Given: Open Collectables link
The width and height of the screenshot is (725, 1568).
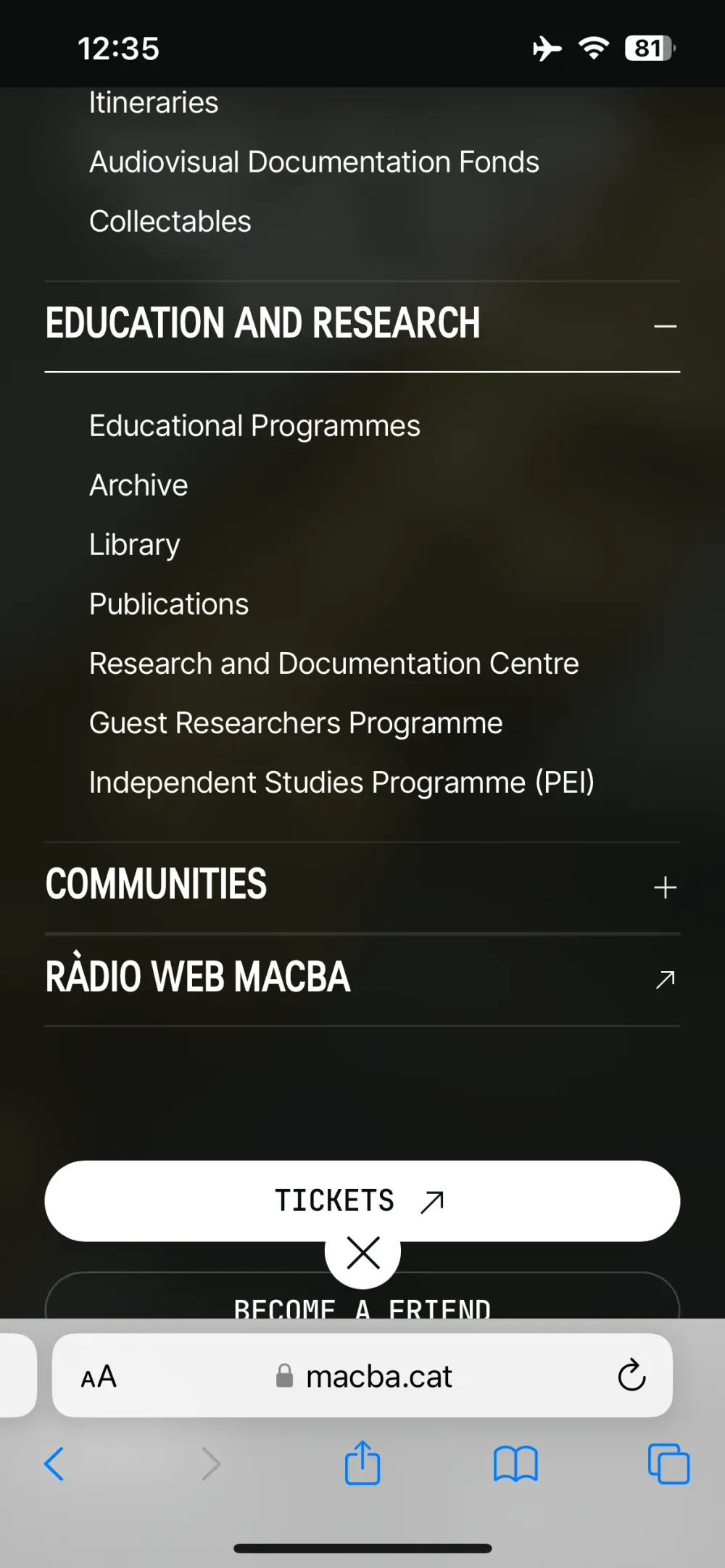Looking at the screenshot, I should [x=170, y=222].
